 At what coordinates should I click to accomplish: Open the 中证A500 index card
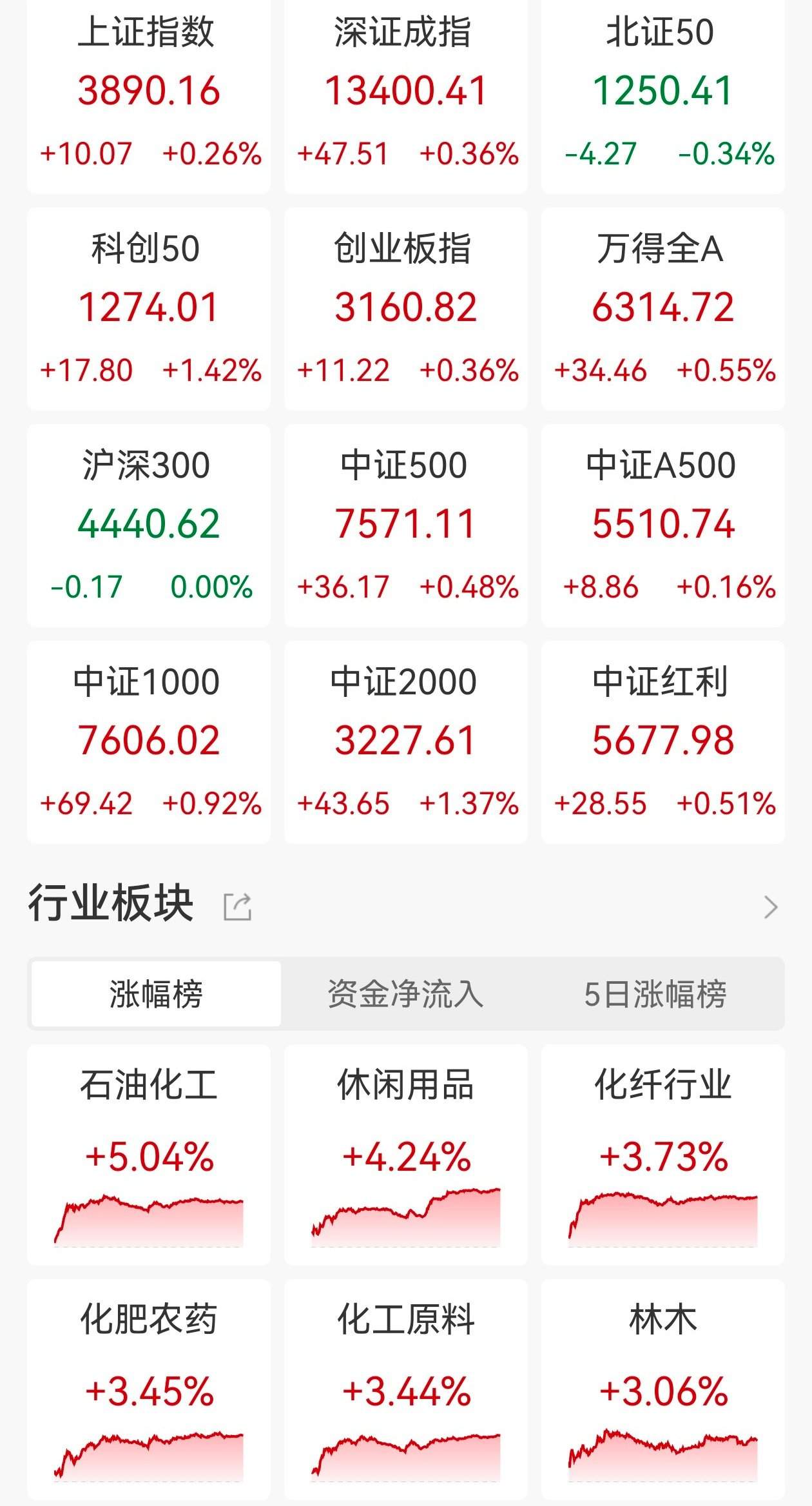(662, 525)
